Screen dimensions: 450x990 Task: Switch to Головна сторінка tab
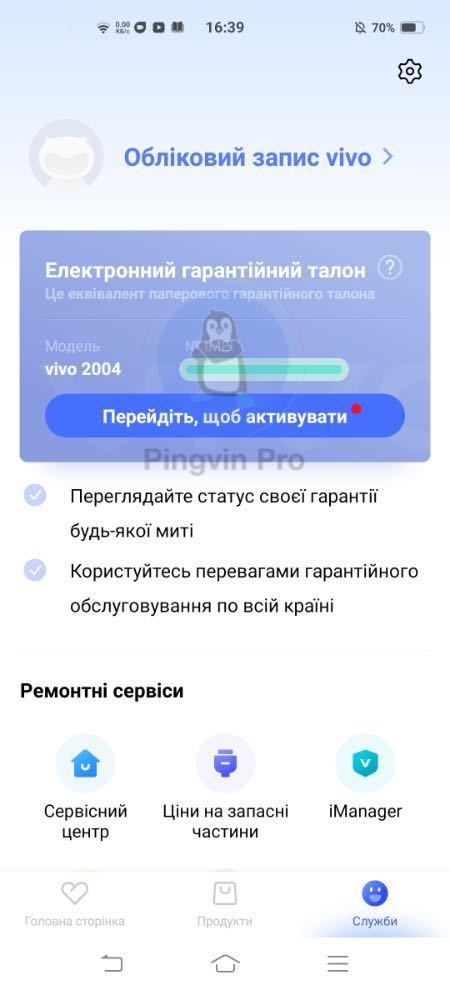tap(74, 904)
